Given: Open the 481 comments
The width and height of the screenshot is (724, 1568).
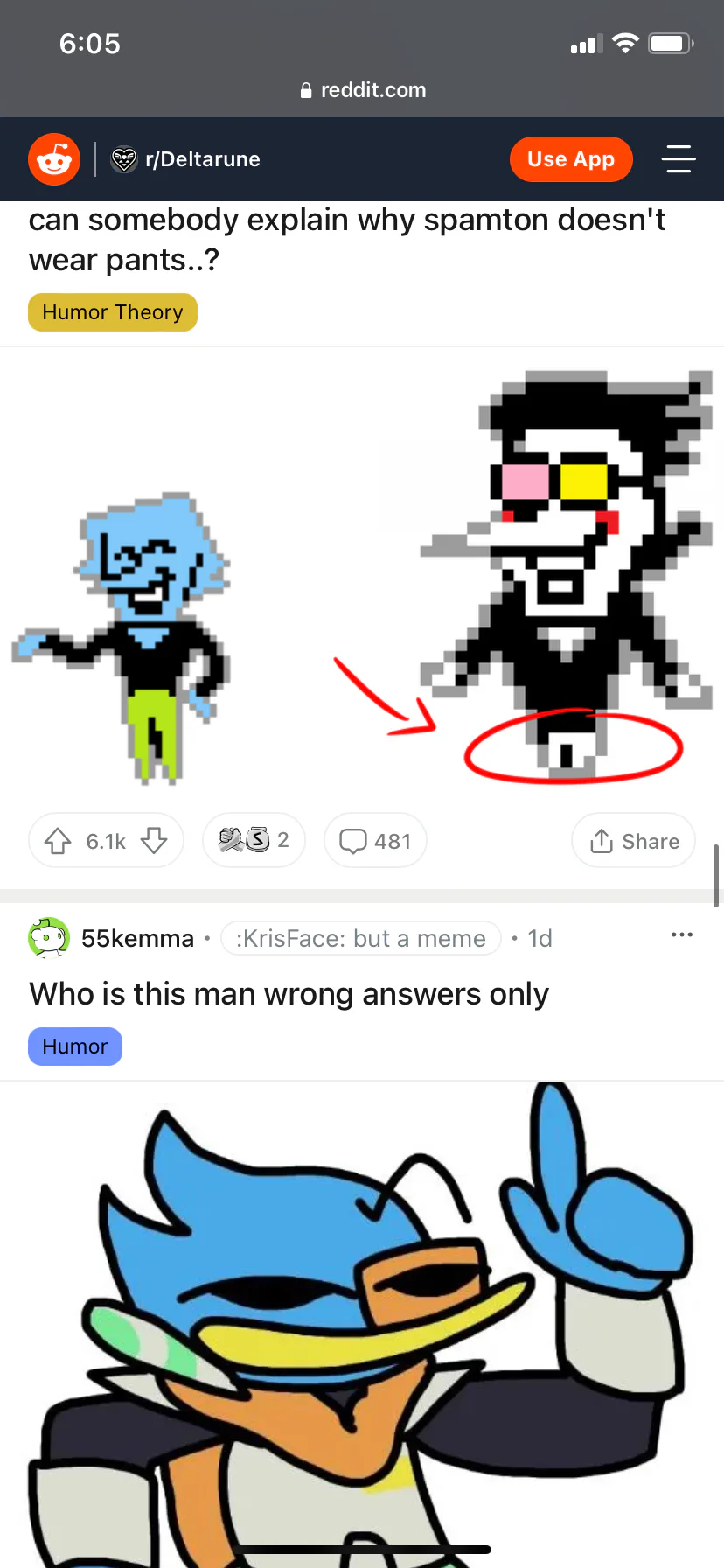Looking at the screenshot, I should tap(375, 840).
